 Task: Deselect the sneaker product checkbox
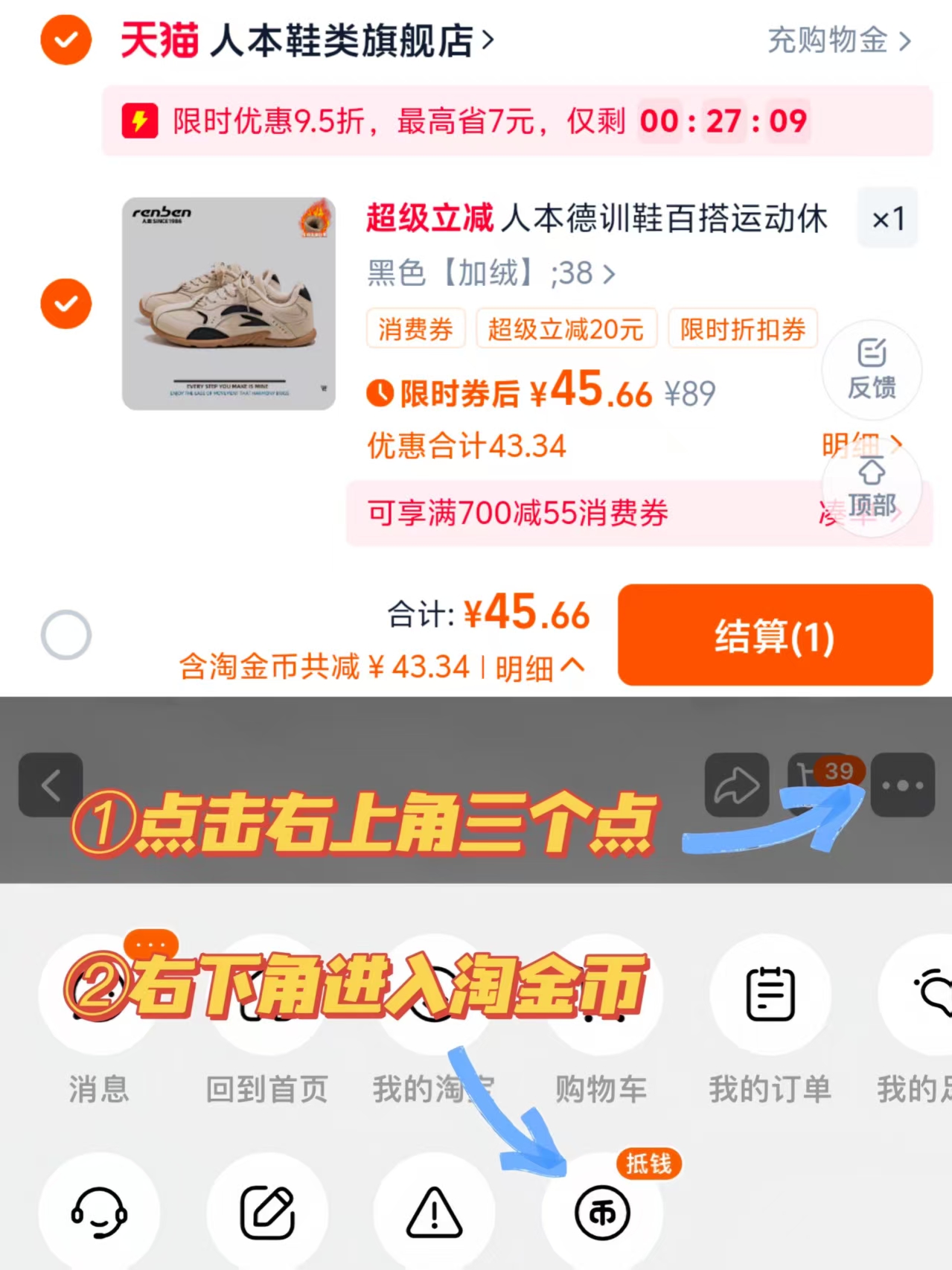point(66,303)
